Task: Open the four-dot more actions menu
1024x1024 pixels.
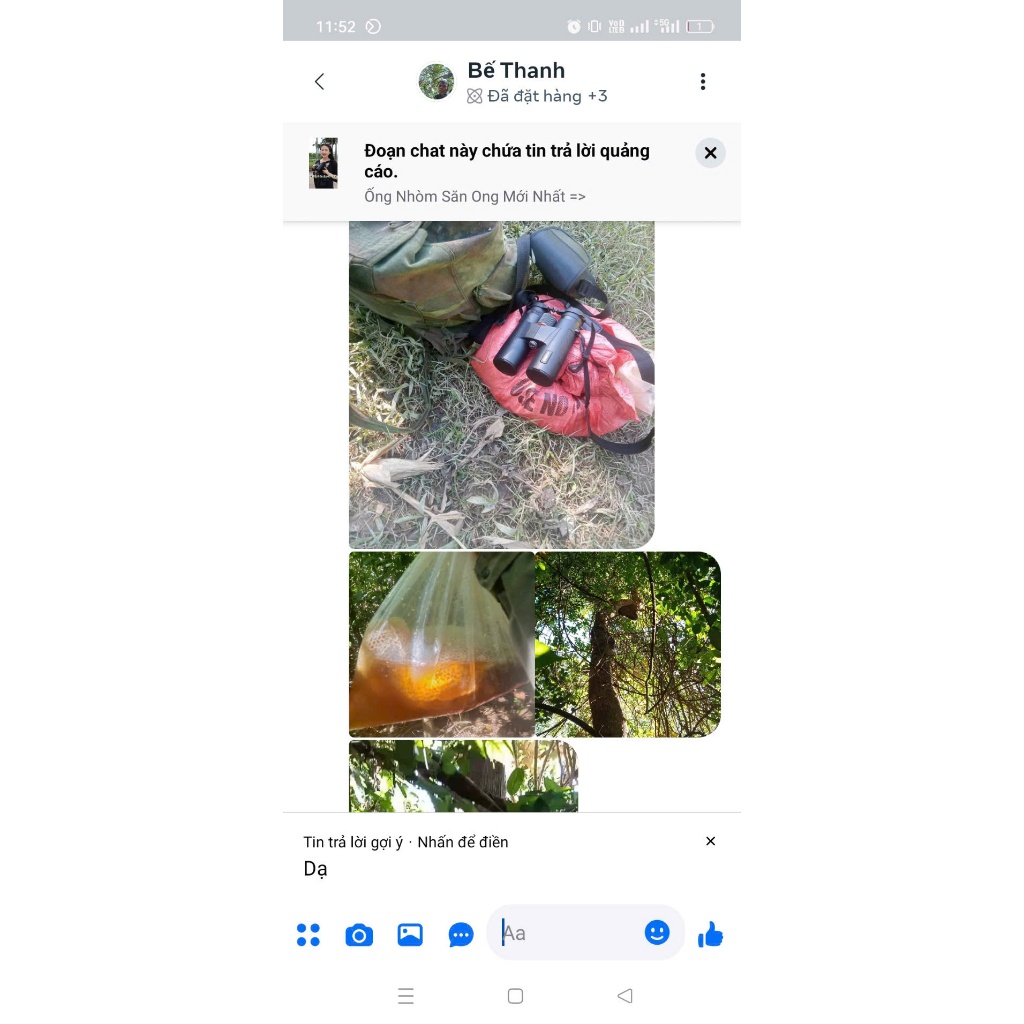Action: tap(308, 935)
